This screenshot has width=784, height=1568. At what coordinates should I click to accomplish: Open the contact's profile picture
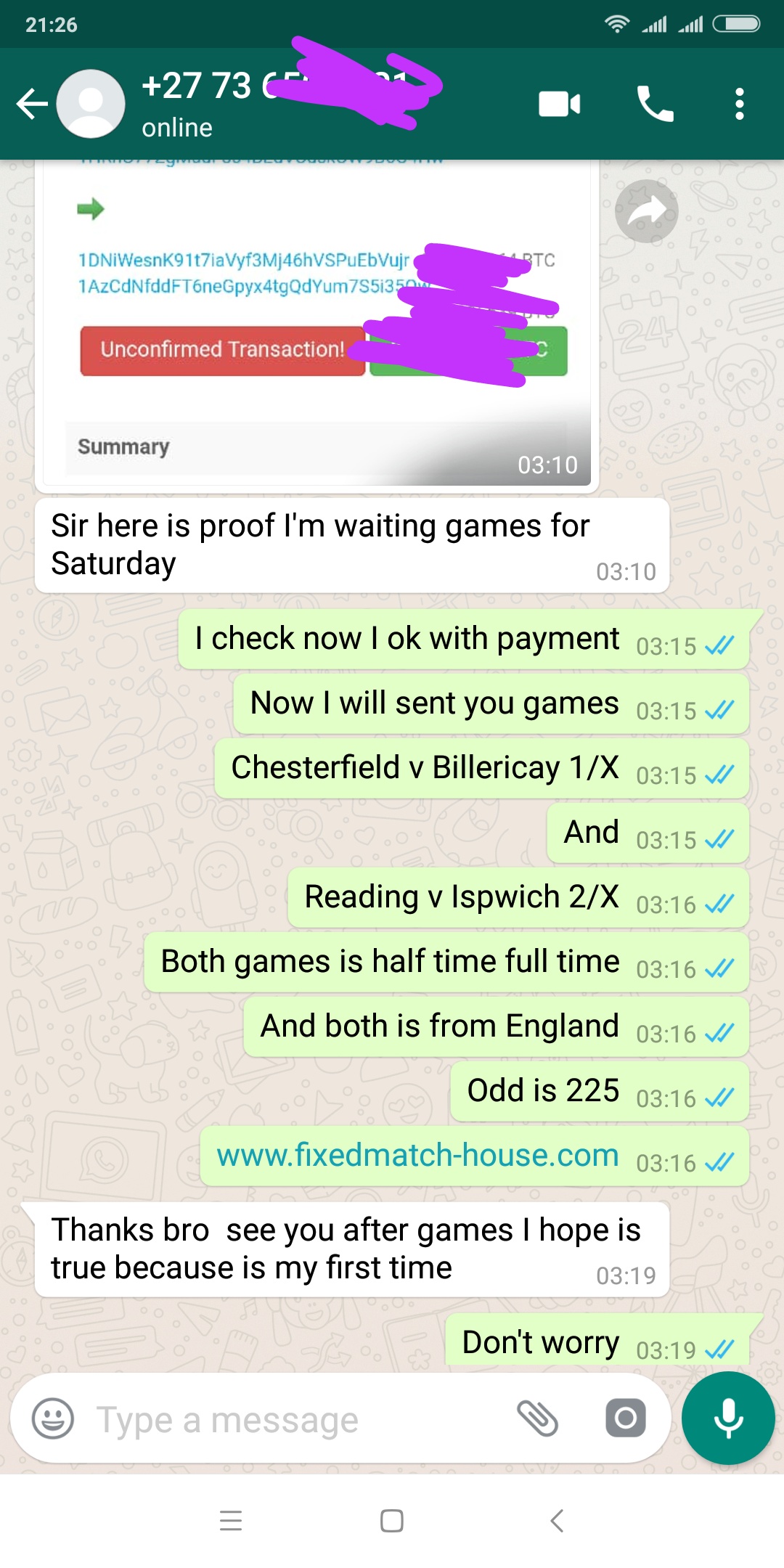(91, 104)
